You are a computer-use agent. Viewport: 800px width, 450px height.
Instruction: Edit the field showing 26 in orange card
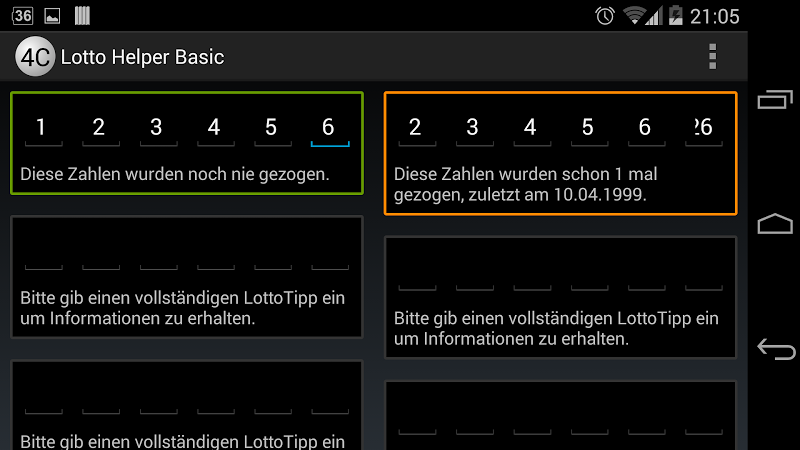[x=703, y=128]
